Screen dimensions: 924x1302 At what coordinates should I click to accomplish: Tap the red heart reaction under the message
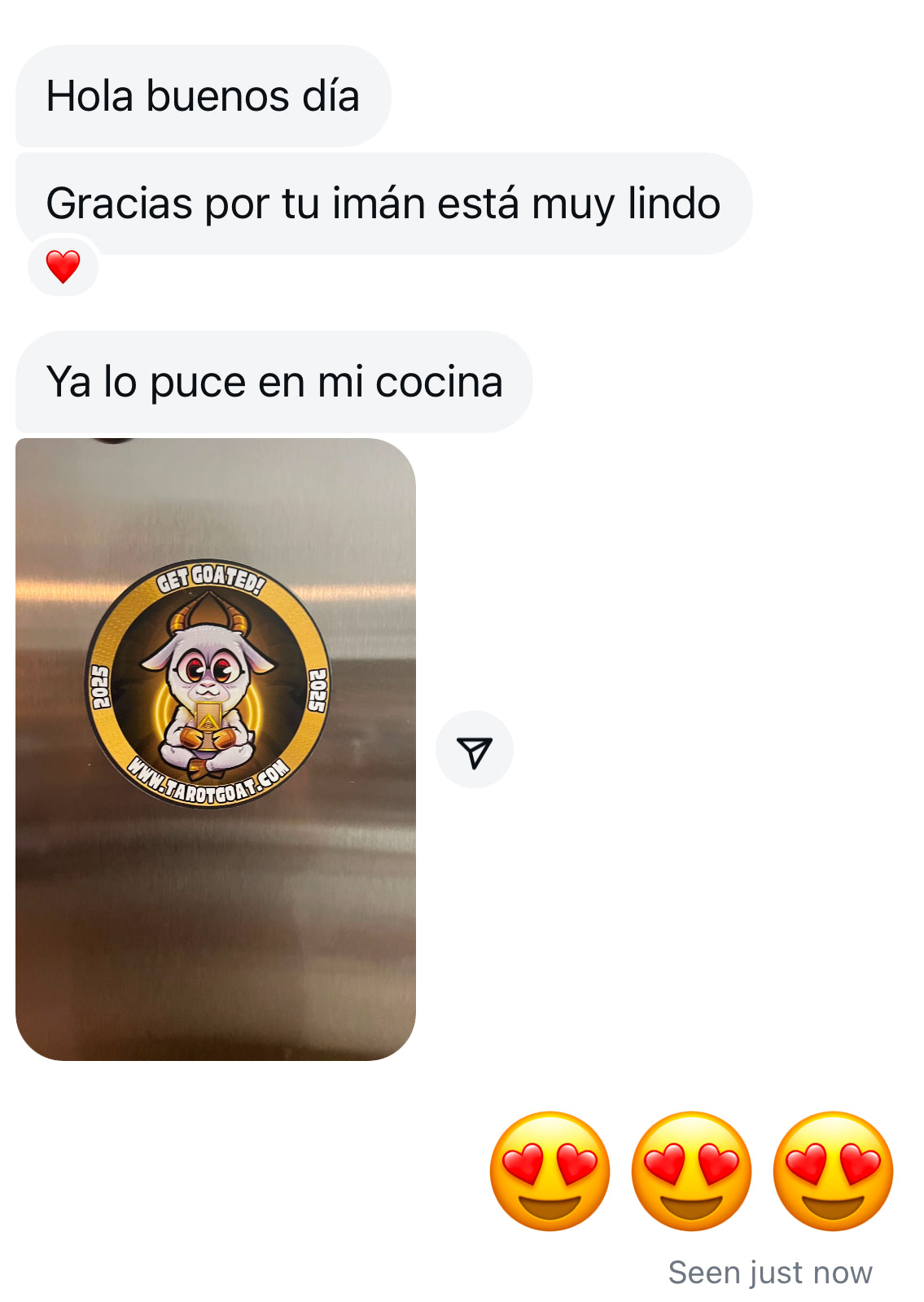(63, 266)
